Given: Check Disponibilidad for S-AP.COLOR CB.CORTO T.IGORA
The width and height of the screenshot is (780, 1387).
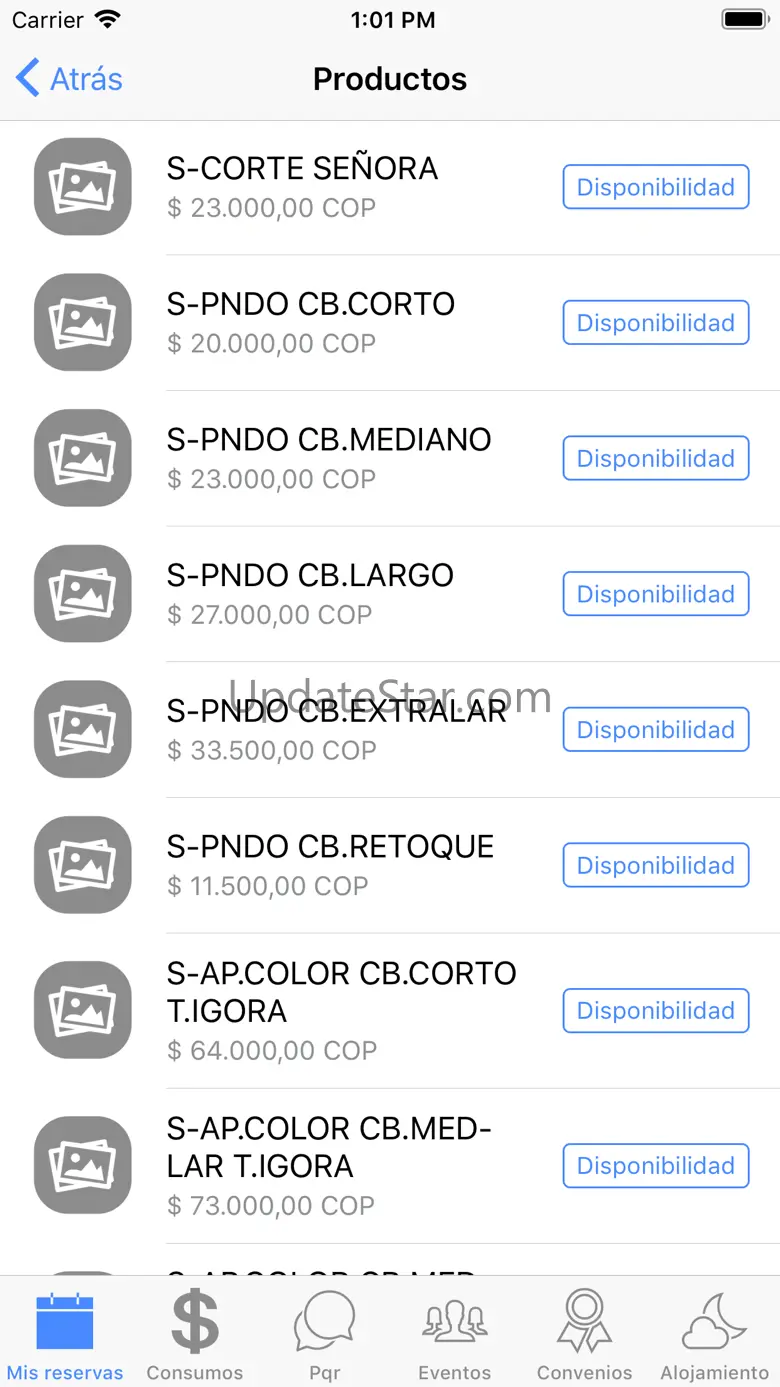Looking at the screenshot, I should [x=655, y=1011].
